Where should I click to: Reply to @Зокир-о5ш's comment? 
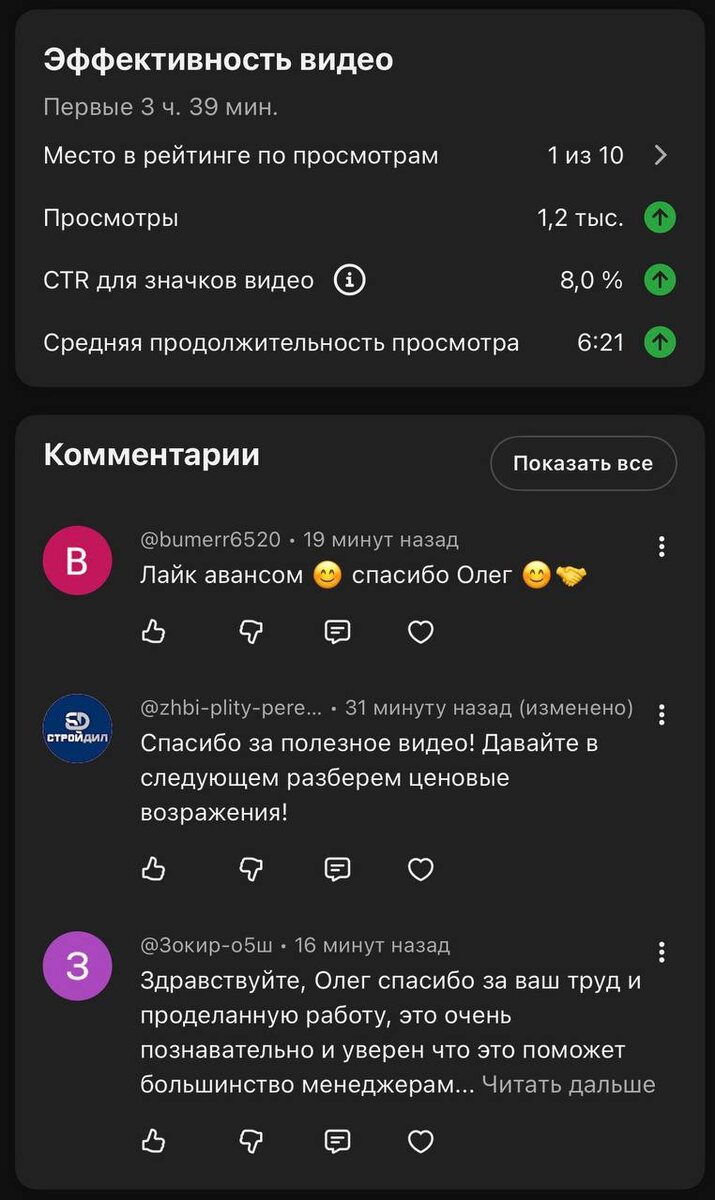(338, 1140)
